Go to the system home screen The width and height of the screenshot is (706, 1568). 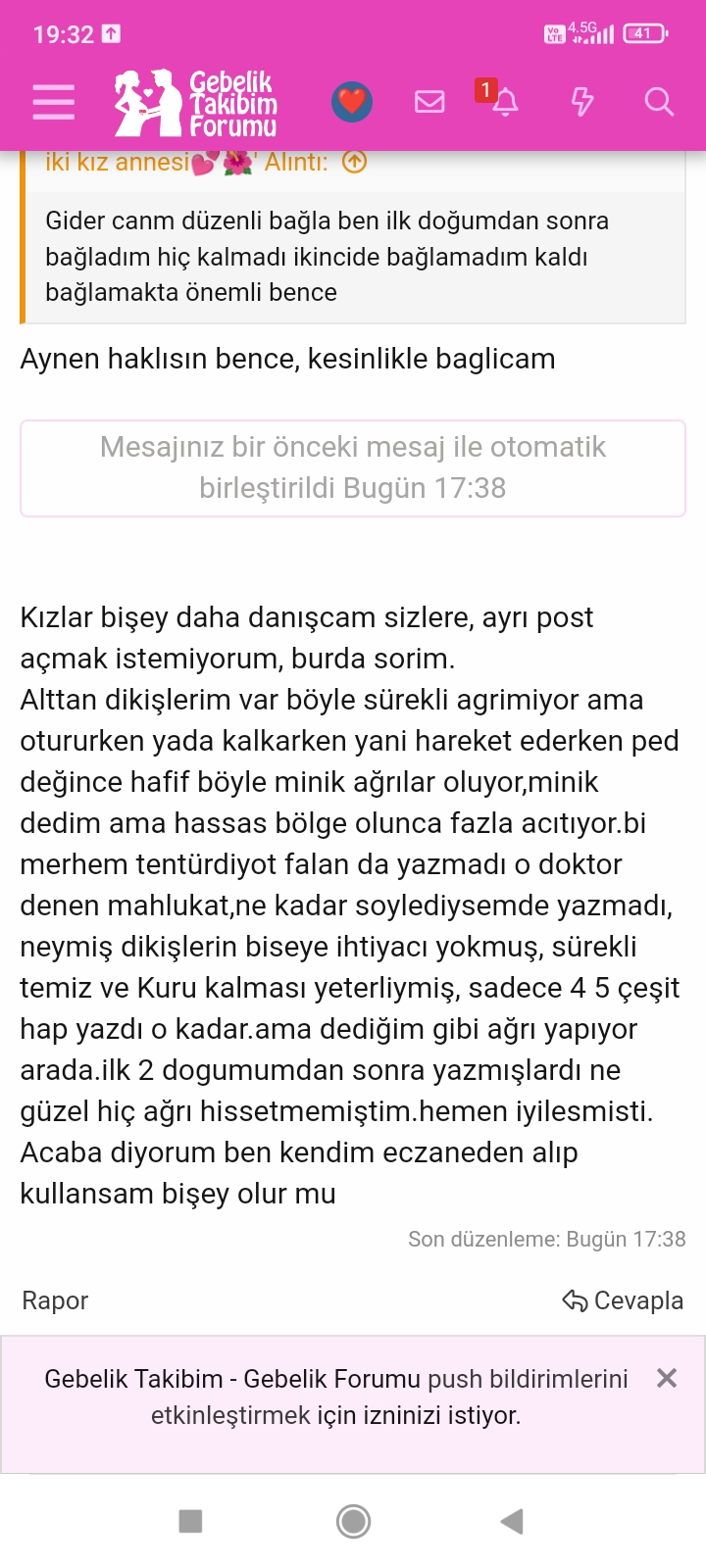tap(353, 1521)
